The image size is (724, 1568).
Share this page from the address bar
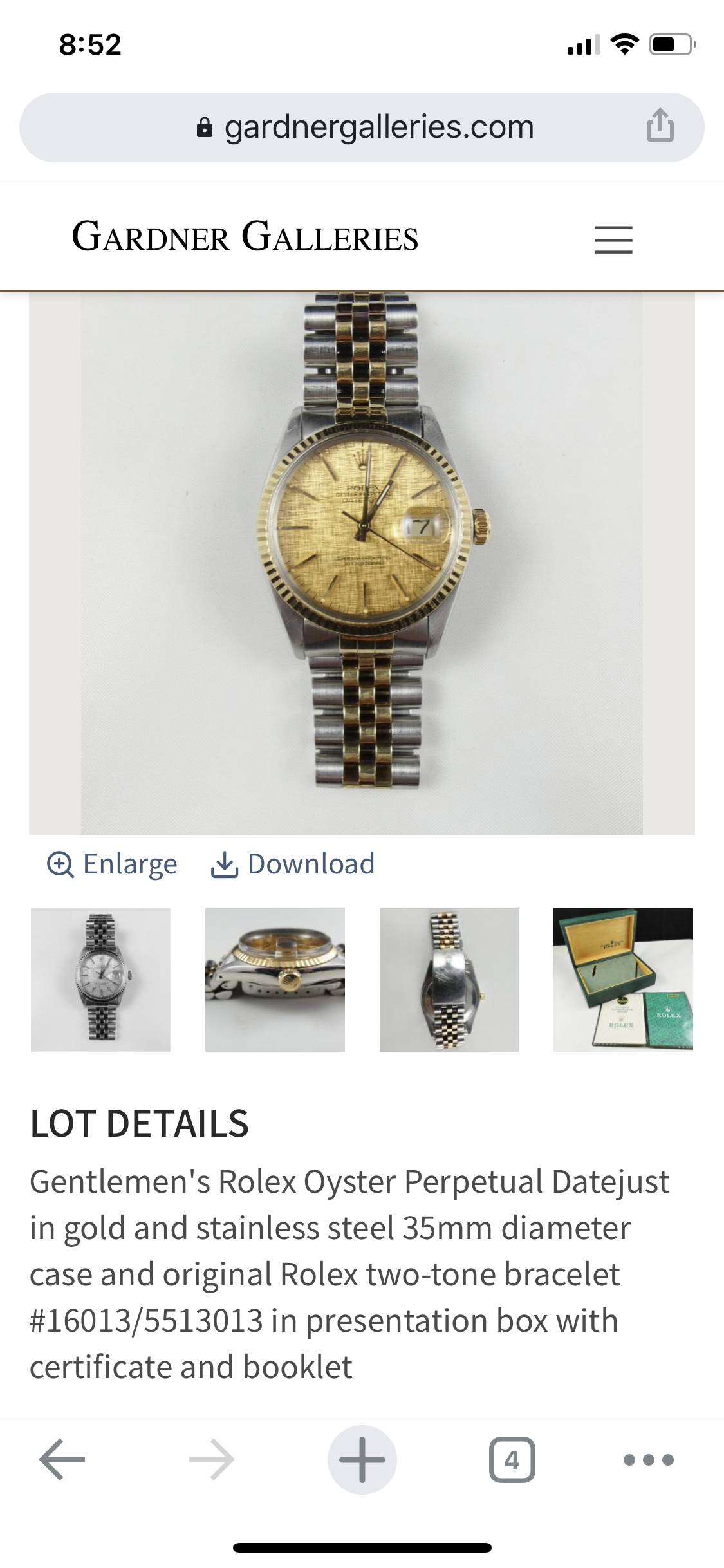click(660, 126)
